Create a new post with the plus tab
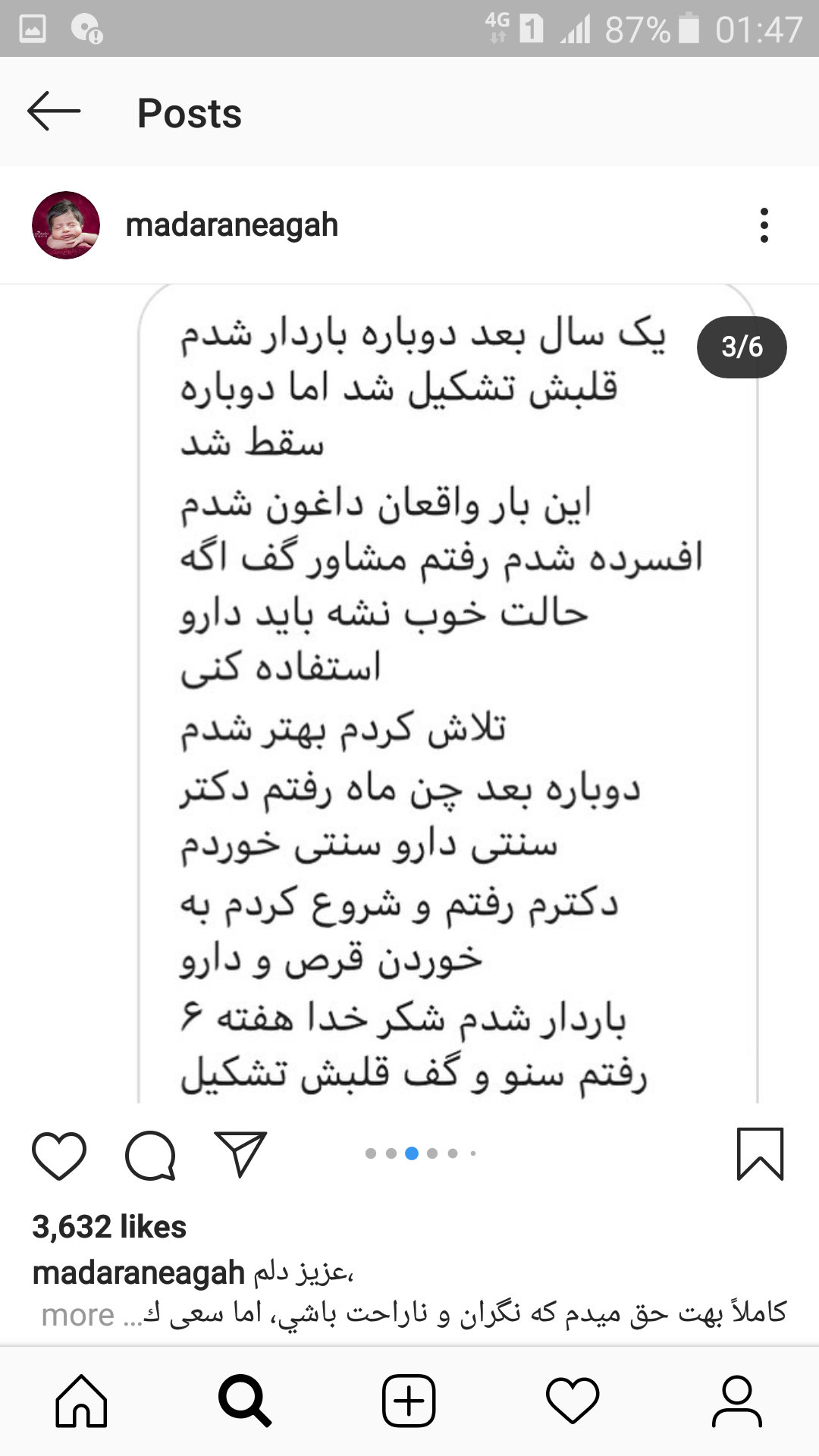This screenshot has width=819, height=1456. [x=409, y=1401]
